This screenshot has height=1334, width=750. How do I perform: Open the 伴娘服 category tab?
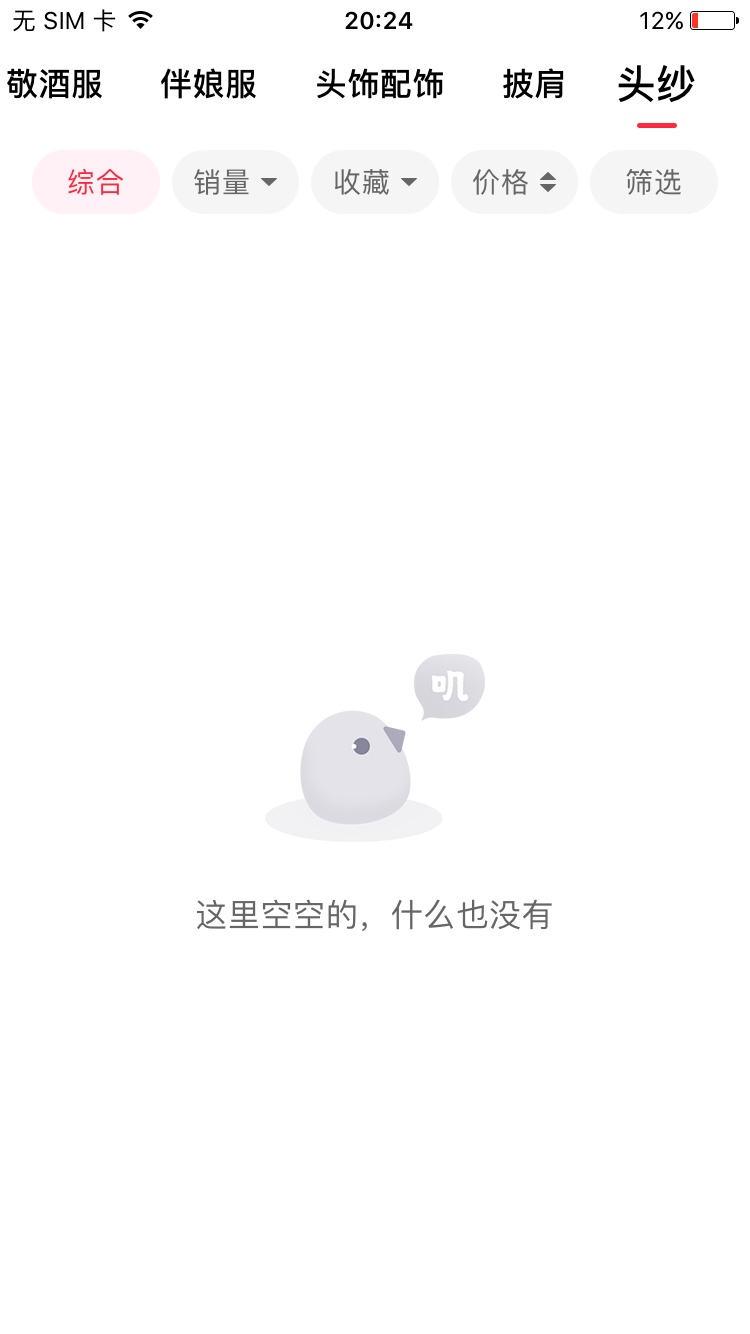pos(209,85)
